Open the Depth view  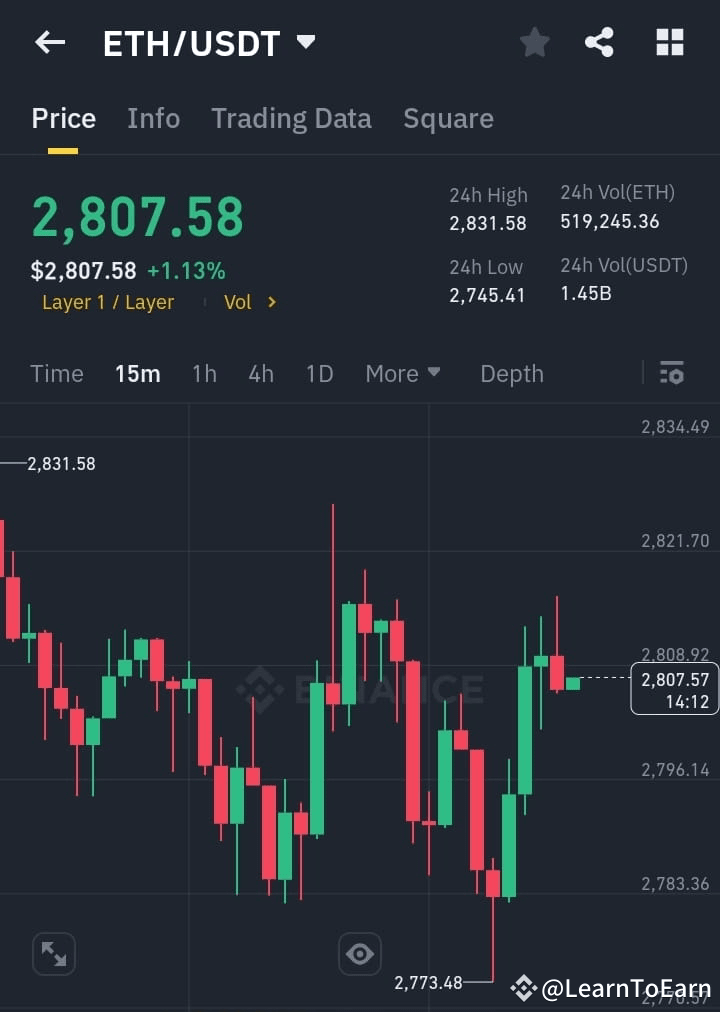[x=512, y=373]
